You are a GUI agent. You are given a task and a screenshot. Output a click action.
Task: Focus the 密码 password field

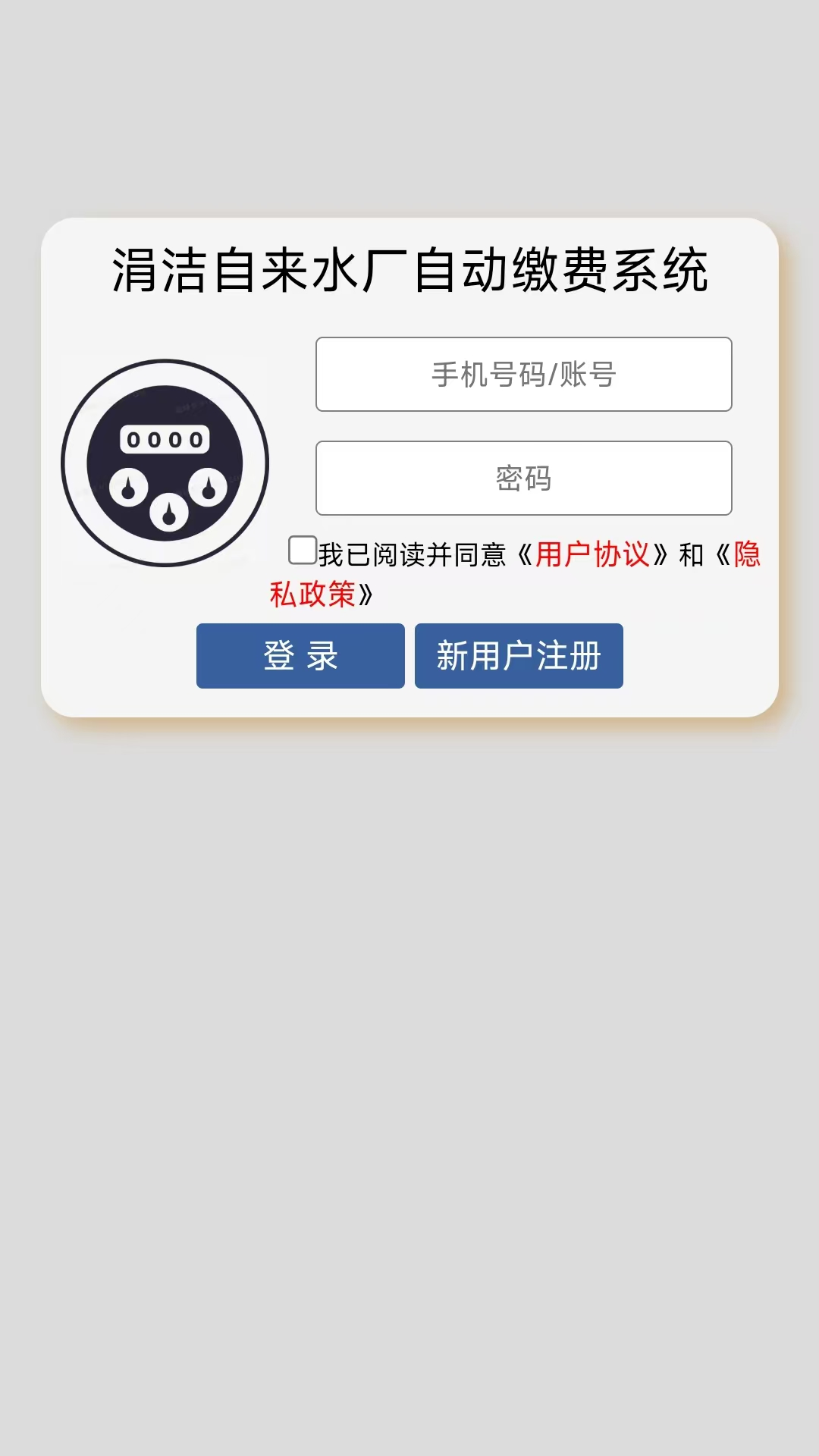click(523, 479)
